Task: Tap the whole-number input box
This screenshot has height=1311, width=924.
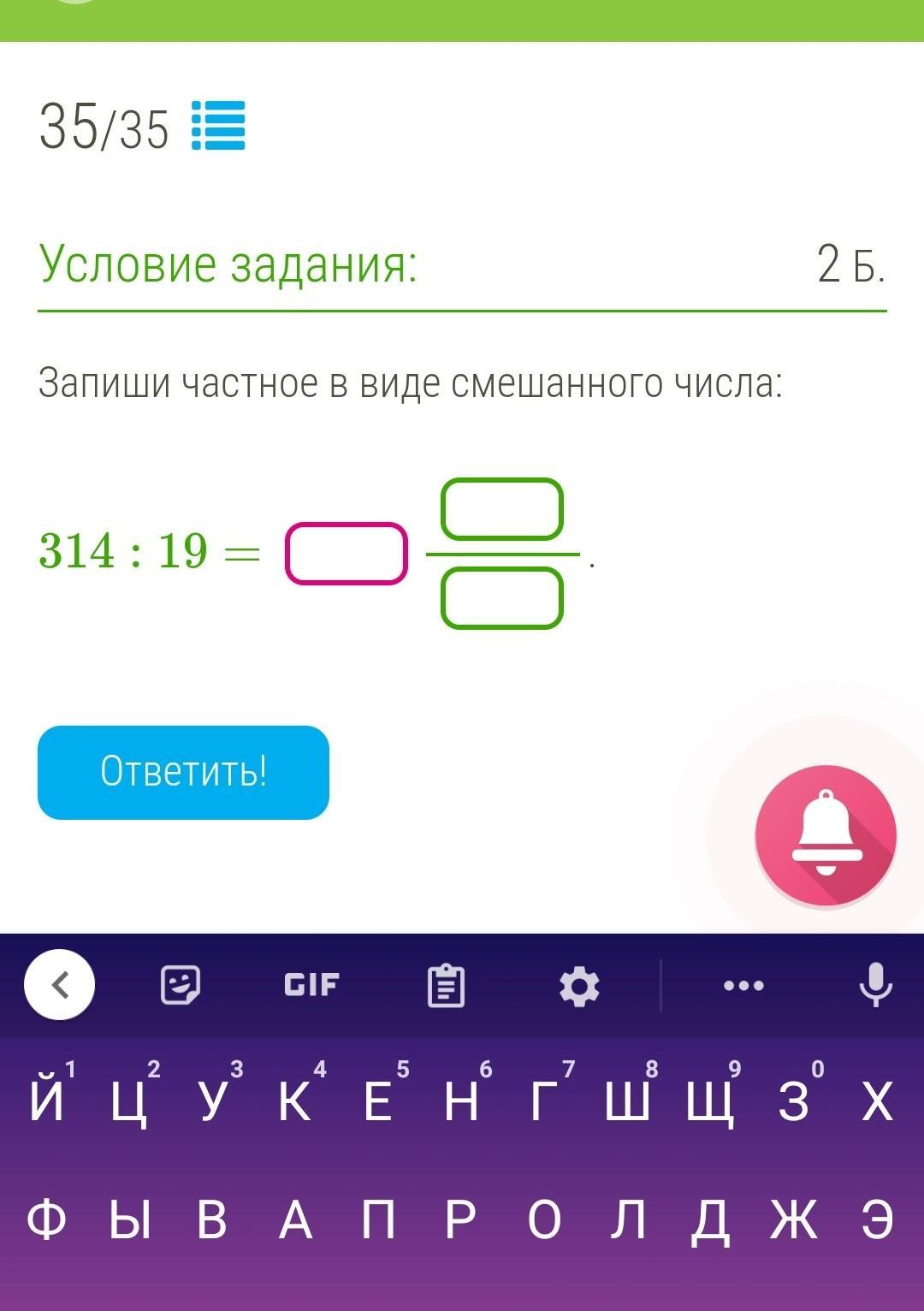Action: click(346, 554)
